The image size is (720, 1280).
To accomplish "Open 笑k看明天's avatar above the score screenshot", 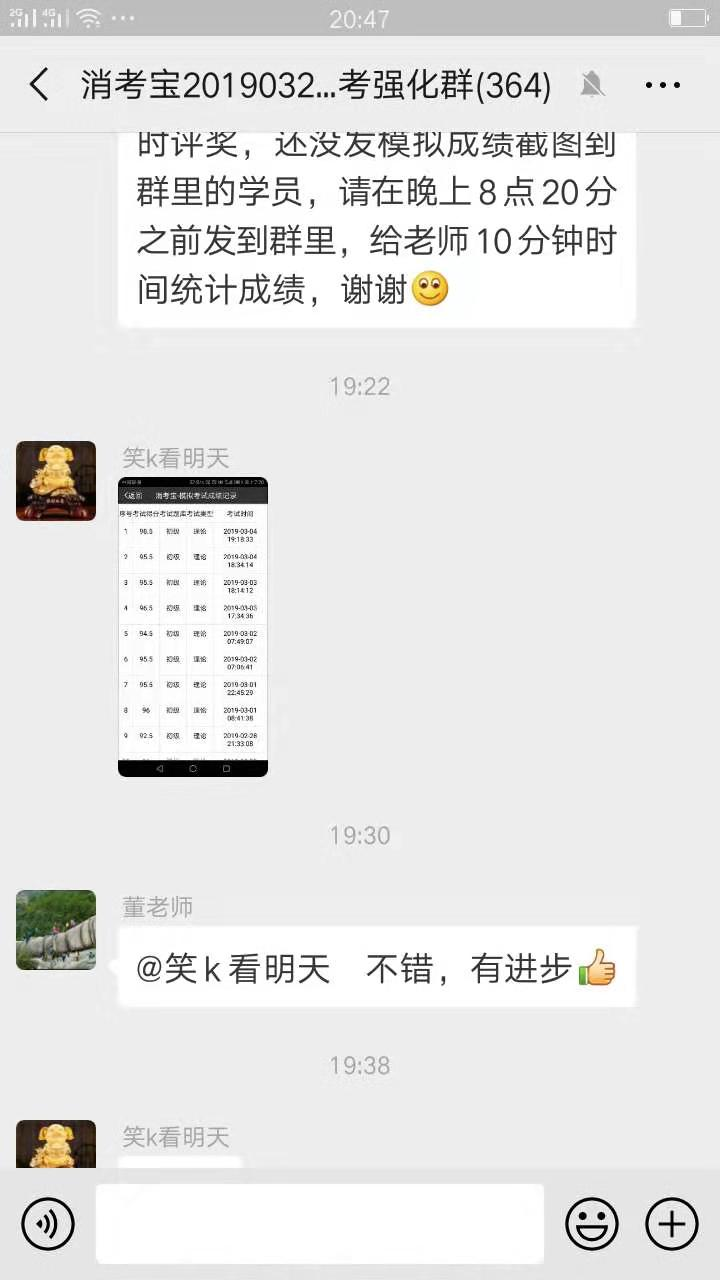I will [x=56, y=481].
